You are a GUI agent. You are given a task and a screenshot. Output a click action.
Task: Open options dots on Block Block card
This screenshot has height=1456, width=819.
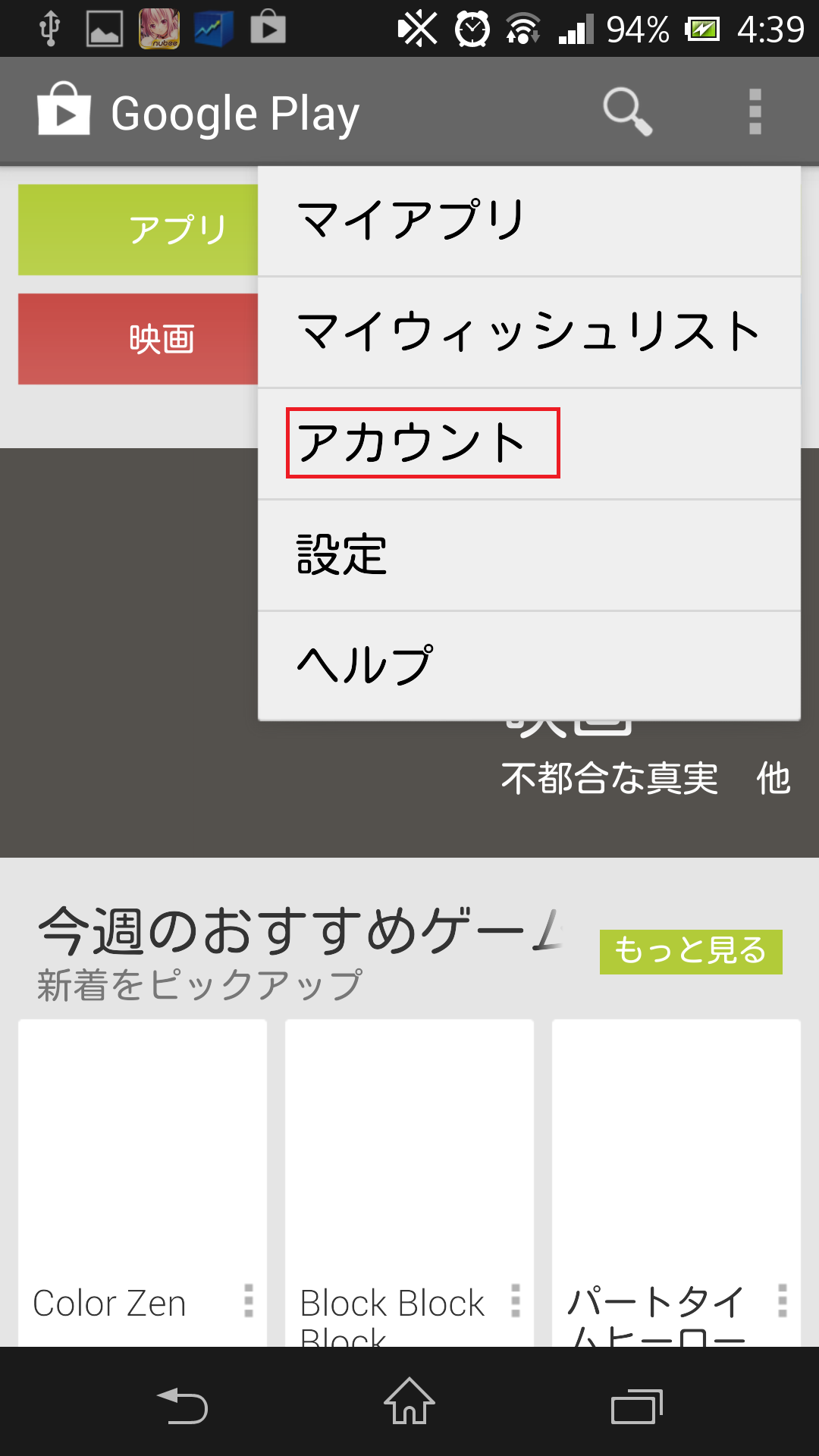pyautogui.click(x=516, y=1301)
